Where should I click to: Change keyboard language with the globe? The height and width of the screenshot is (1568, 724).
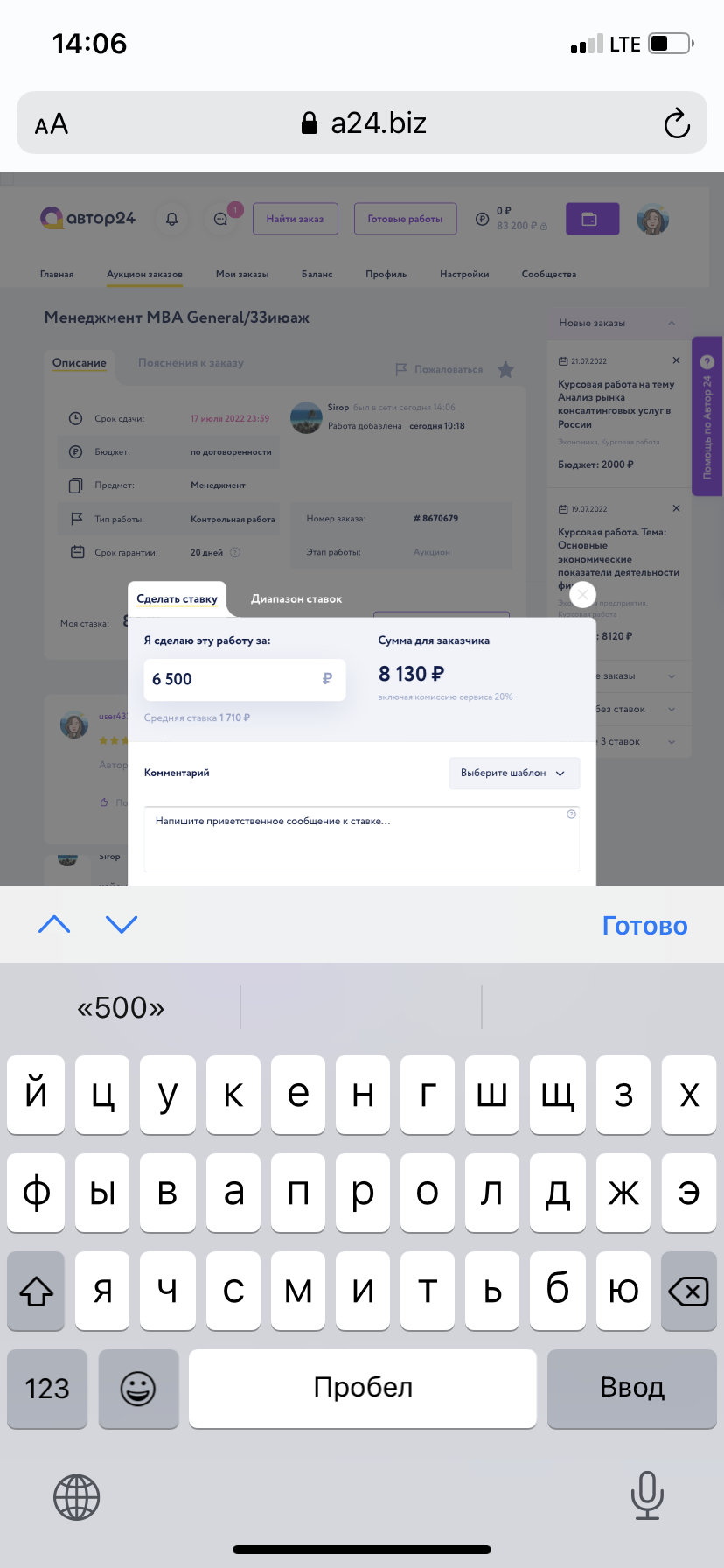pos(77,1497)
